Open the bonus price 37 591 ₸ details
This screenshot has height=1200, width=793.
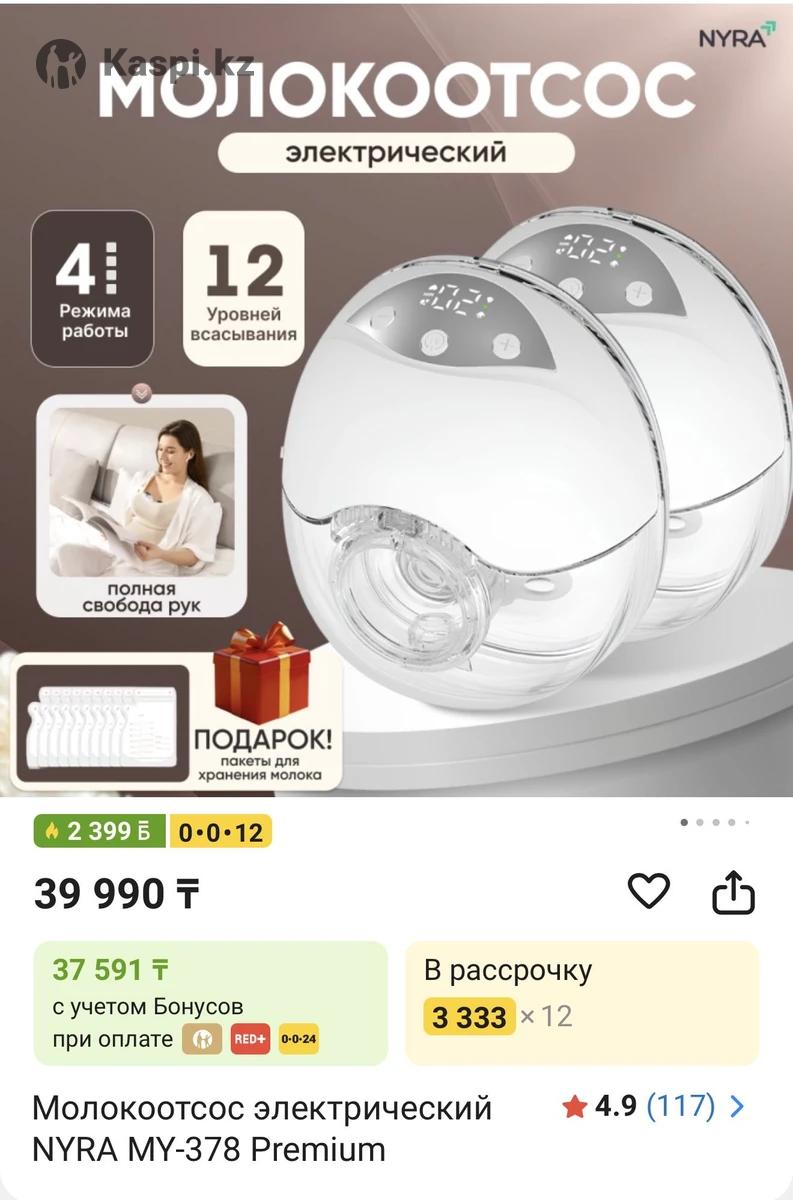(x=210, y=1003)
